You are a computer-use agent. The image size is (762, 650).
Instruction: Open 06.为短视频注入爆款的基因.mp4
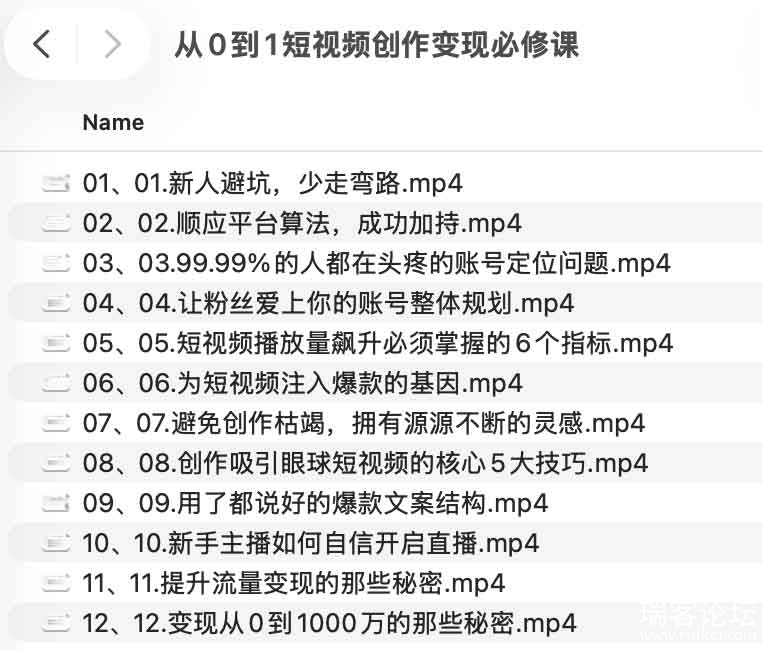point(302,382)
